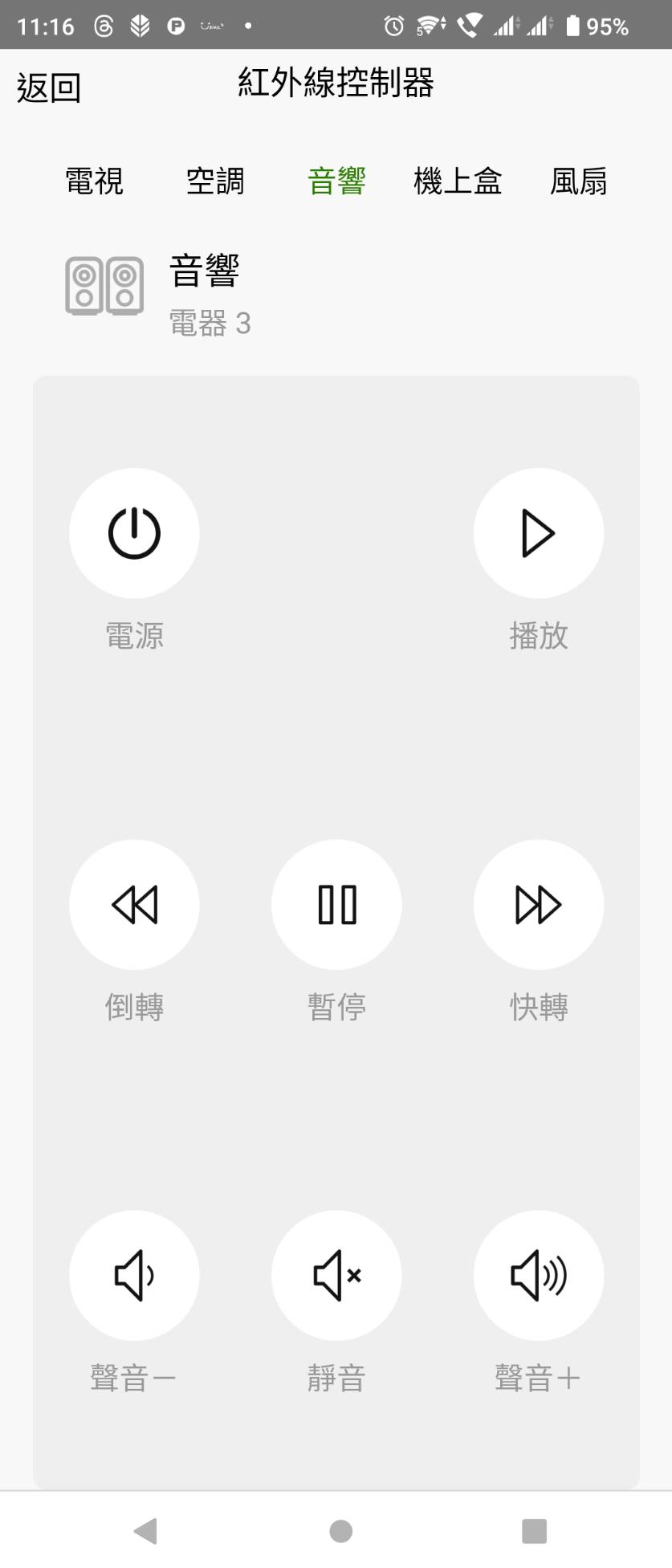Select the 音響 tab
This screenshot has height=1568, width=672.
coord(337,181)
